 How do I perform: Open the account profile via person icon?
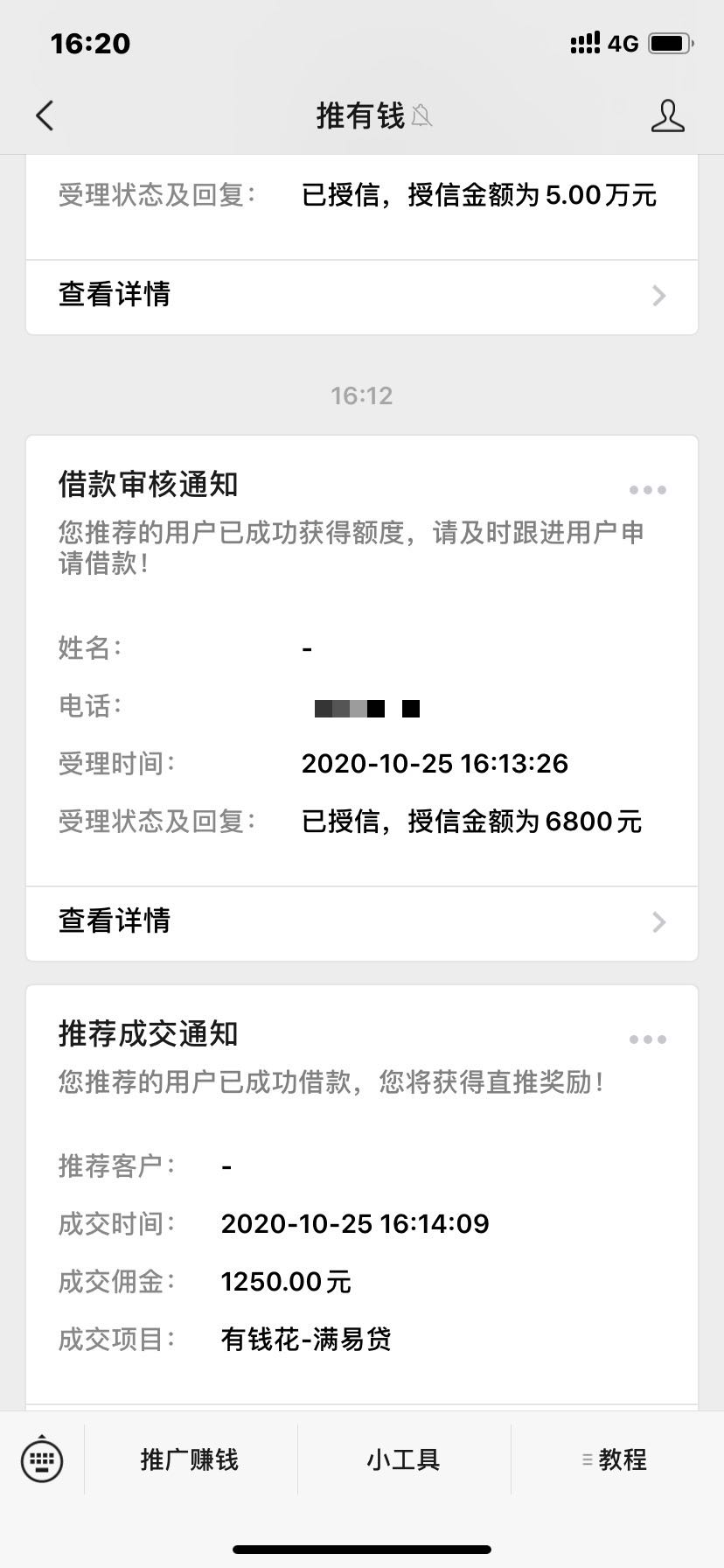point(667,115)
